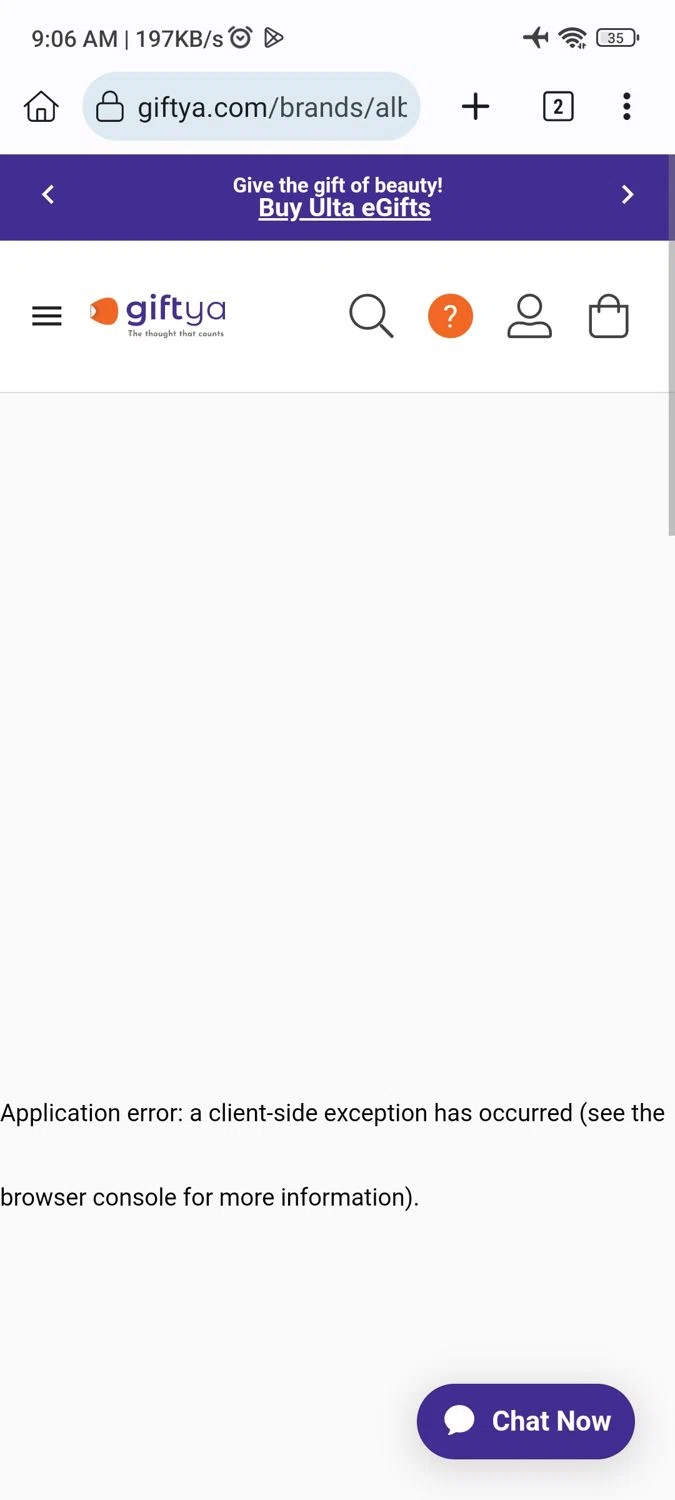Image resolution: width=675 pixels, height=1500 pixels.
Task: Open the GiftYa hamburger menu
Action: point(47,316)
